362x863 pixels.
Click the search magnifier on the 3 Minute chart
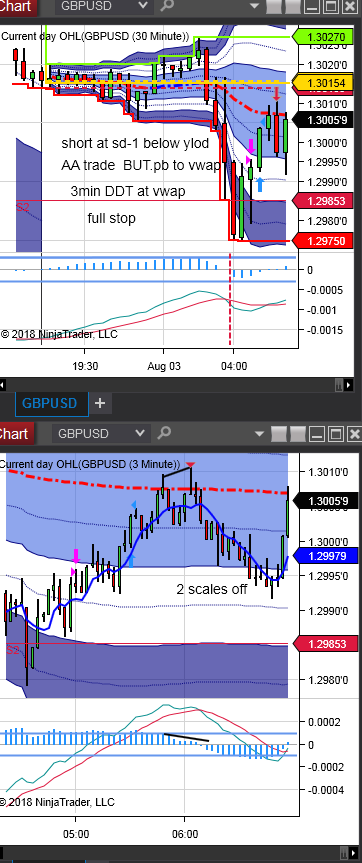coord(164,434)
